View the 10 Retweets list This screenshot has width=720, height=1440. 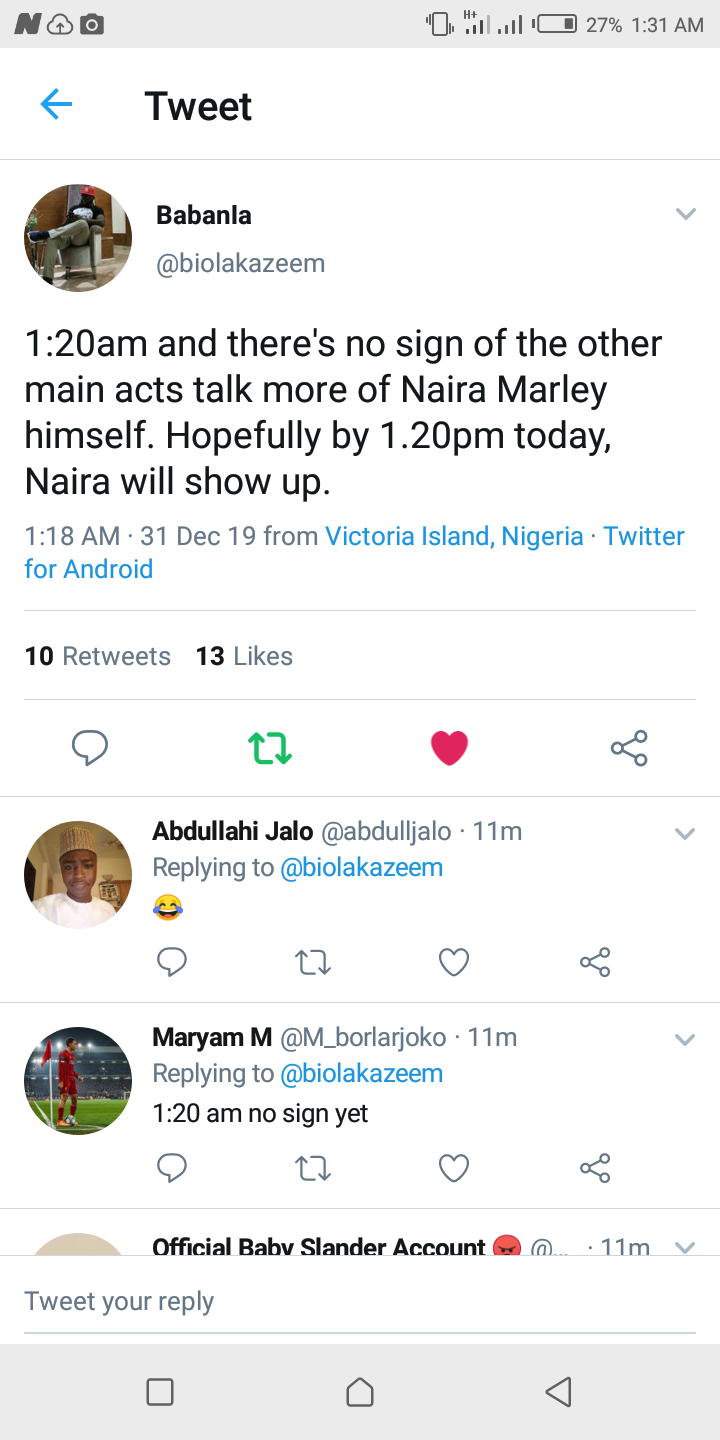pyautogui.click(x=97, y=656)
